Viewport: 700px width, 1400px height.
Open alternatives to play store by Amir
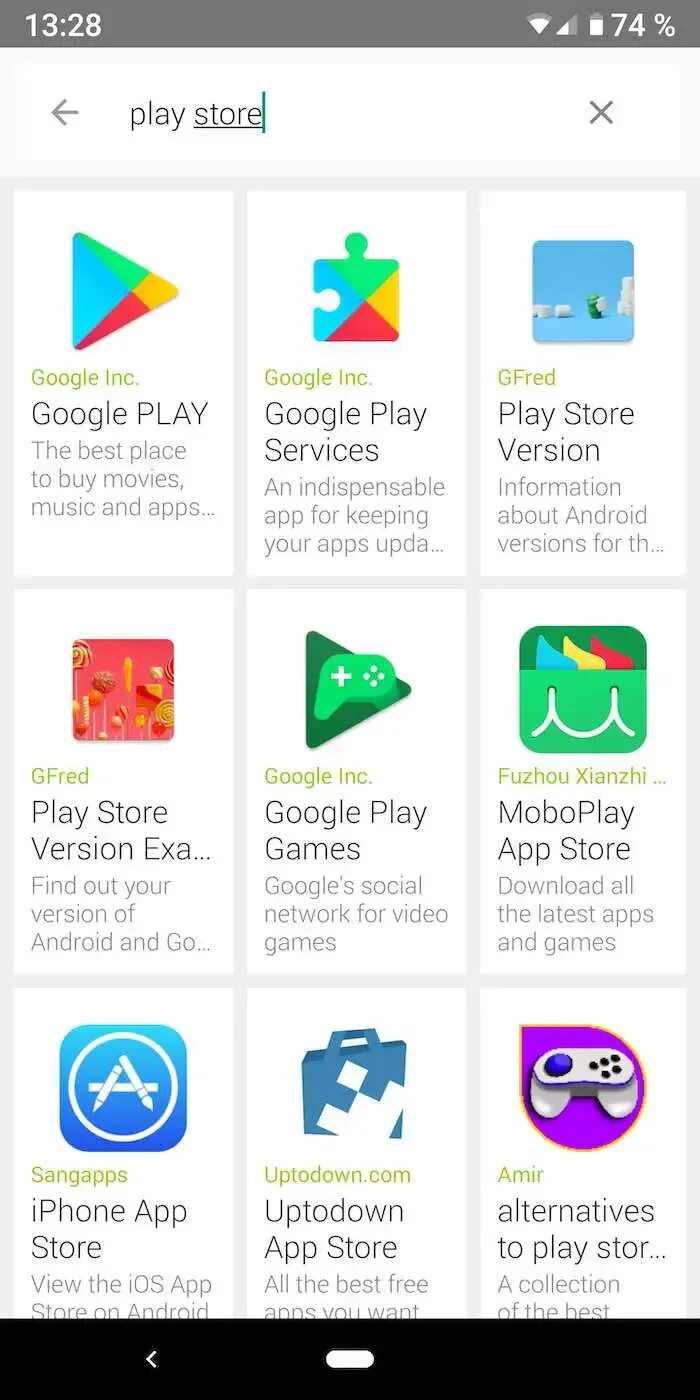[x=583, y=1150]
